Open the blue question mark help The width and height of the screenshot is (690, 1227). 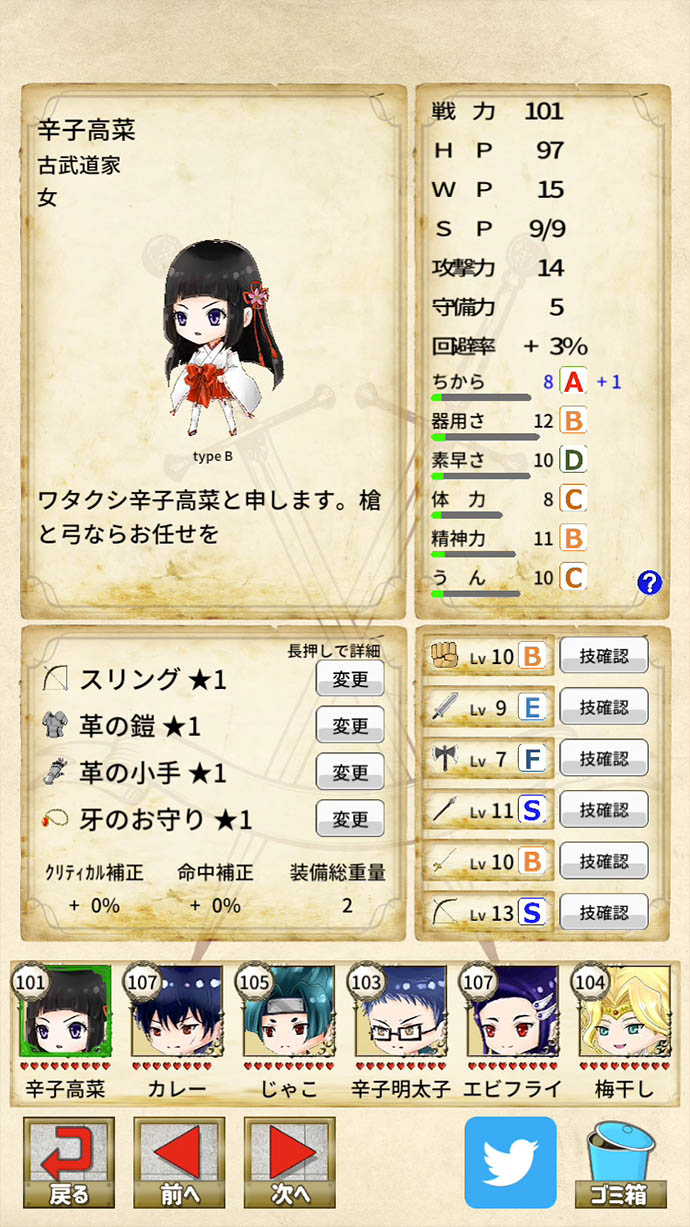click(x=649, y=583)
